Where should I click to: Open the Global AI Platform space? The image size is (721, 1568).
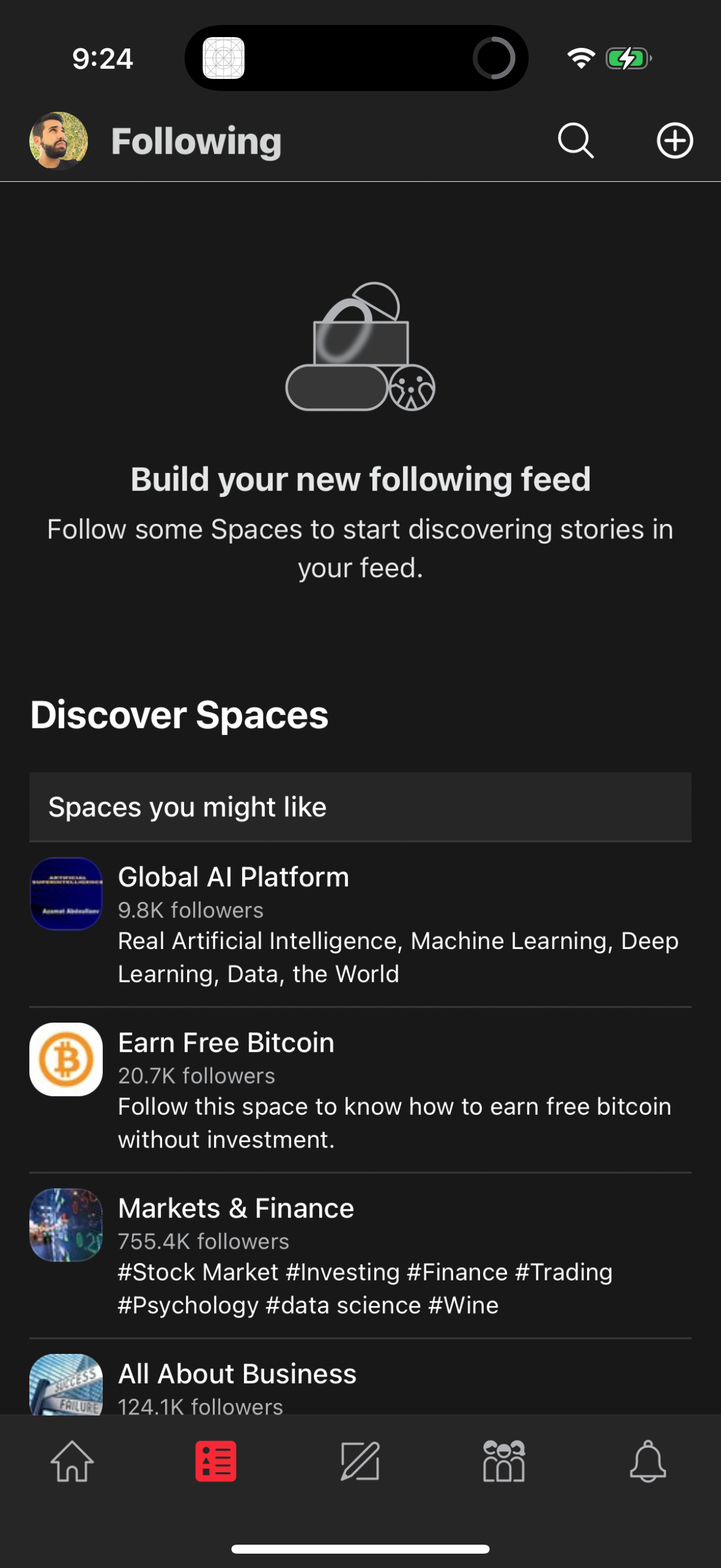click(234, 877)
